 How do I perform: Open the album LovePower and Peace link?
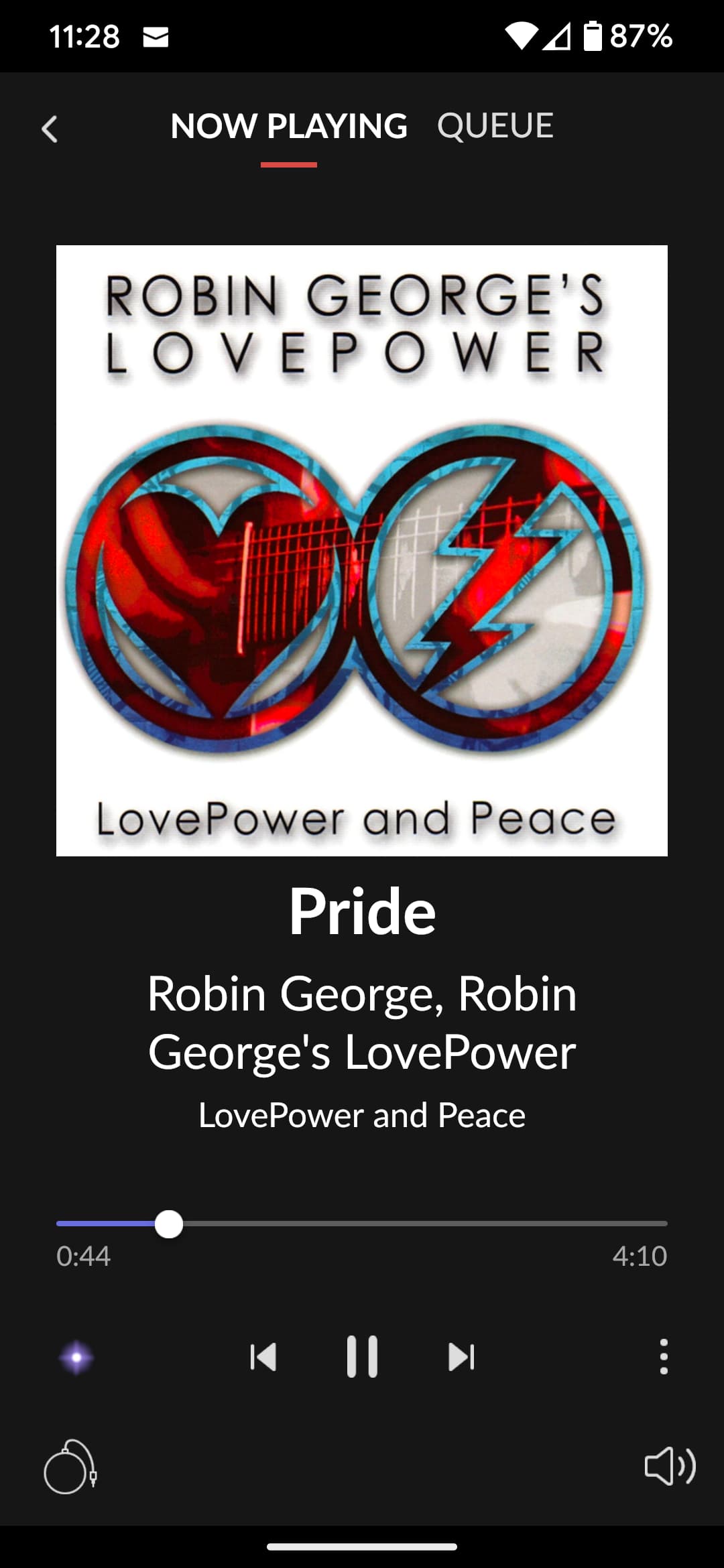362,1116
